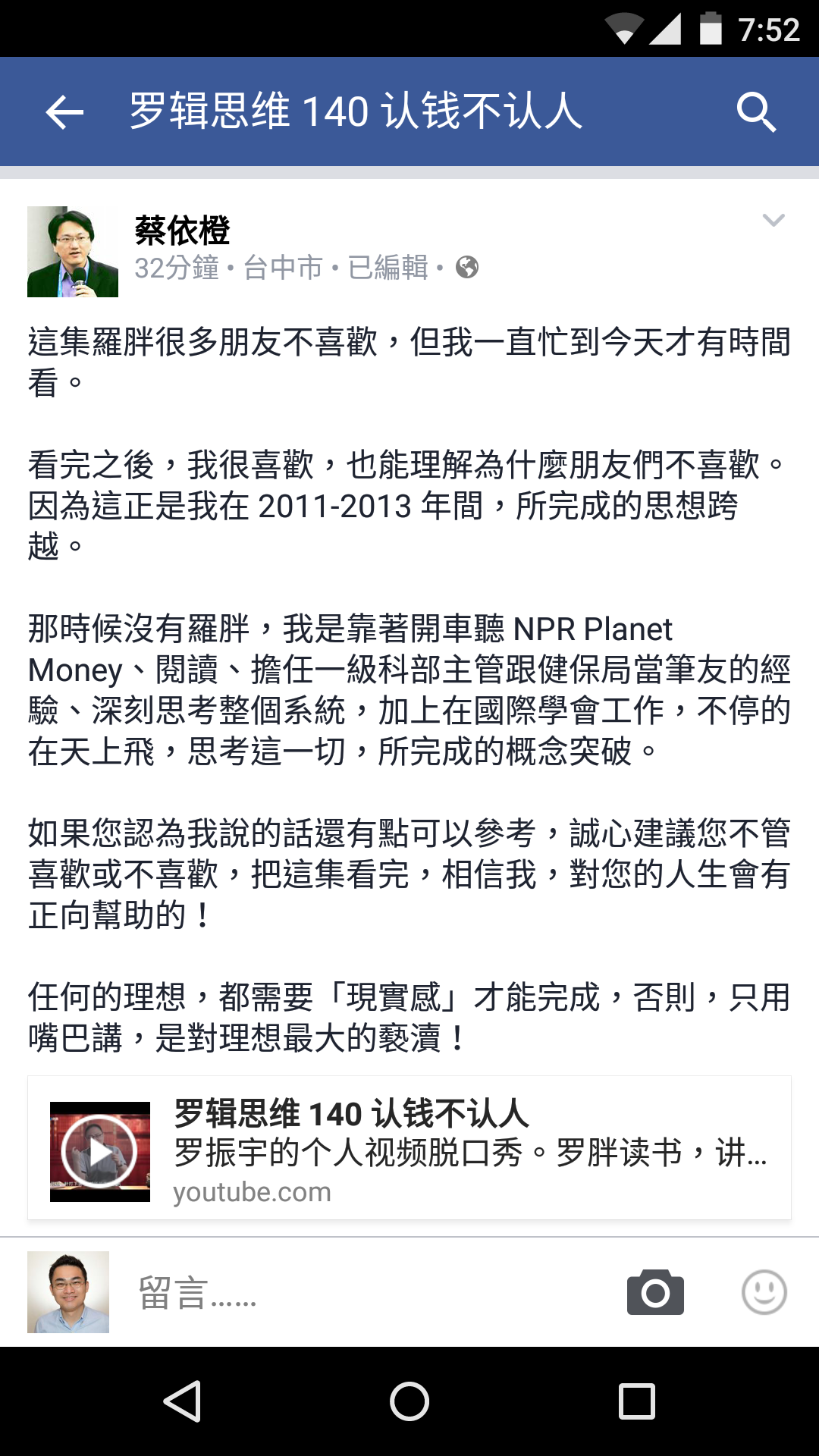Attach a photo with the camera icon
Screen dimensions: 819x1456
coord(655,1292)
